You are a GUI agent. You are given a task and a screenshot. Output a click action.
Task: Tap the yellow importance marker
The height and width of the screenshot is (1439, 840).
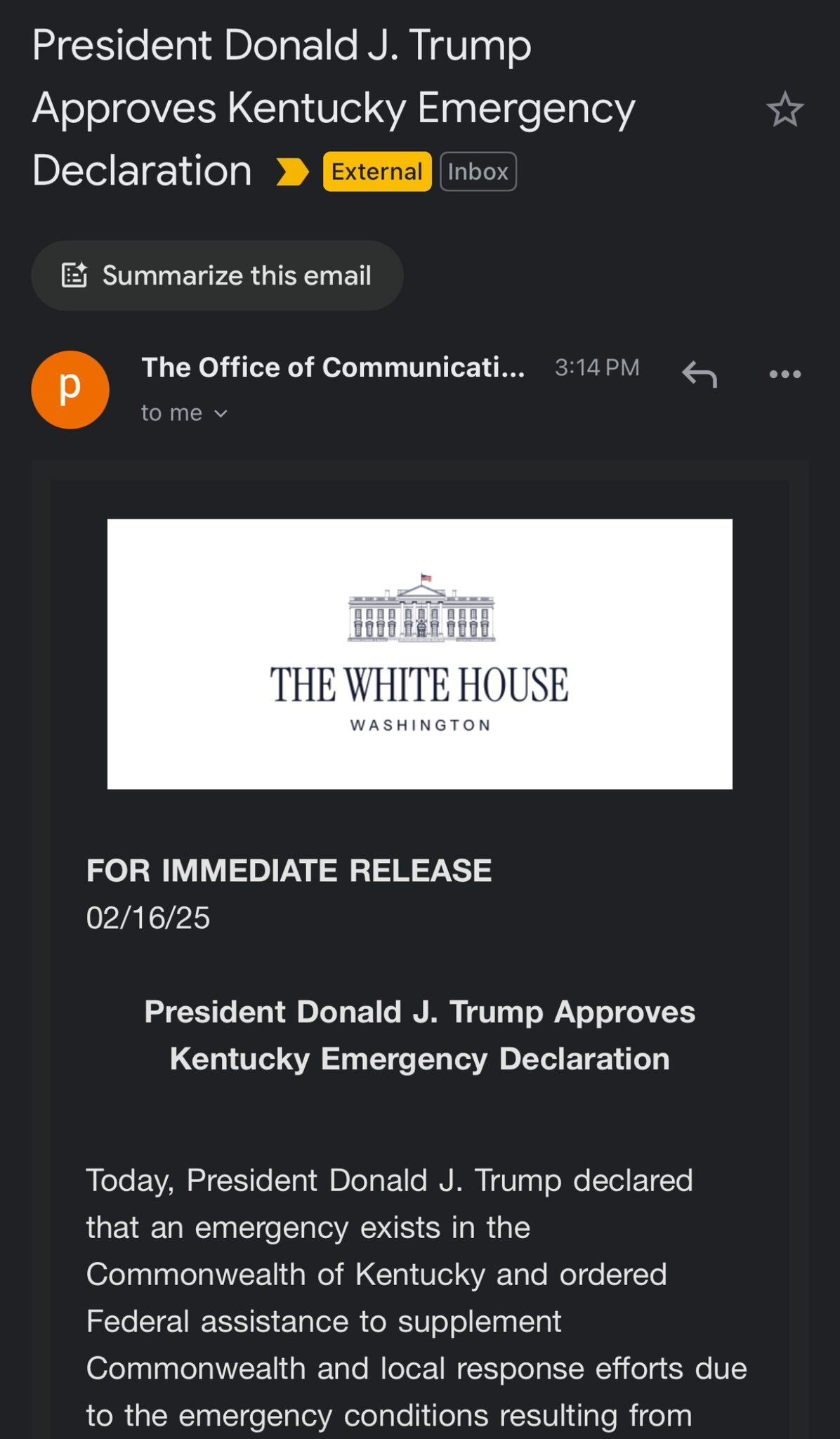(292, 171)
